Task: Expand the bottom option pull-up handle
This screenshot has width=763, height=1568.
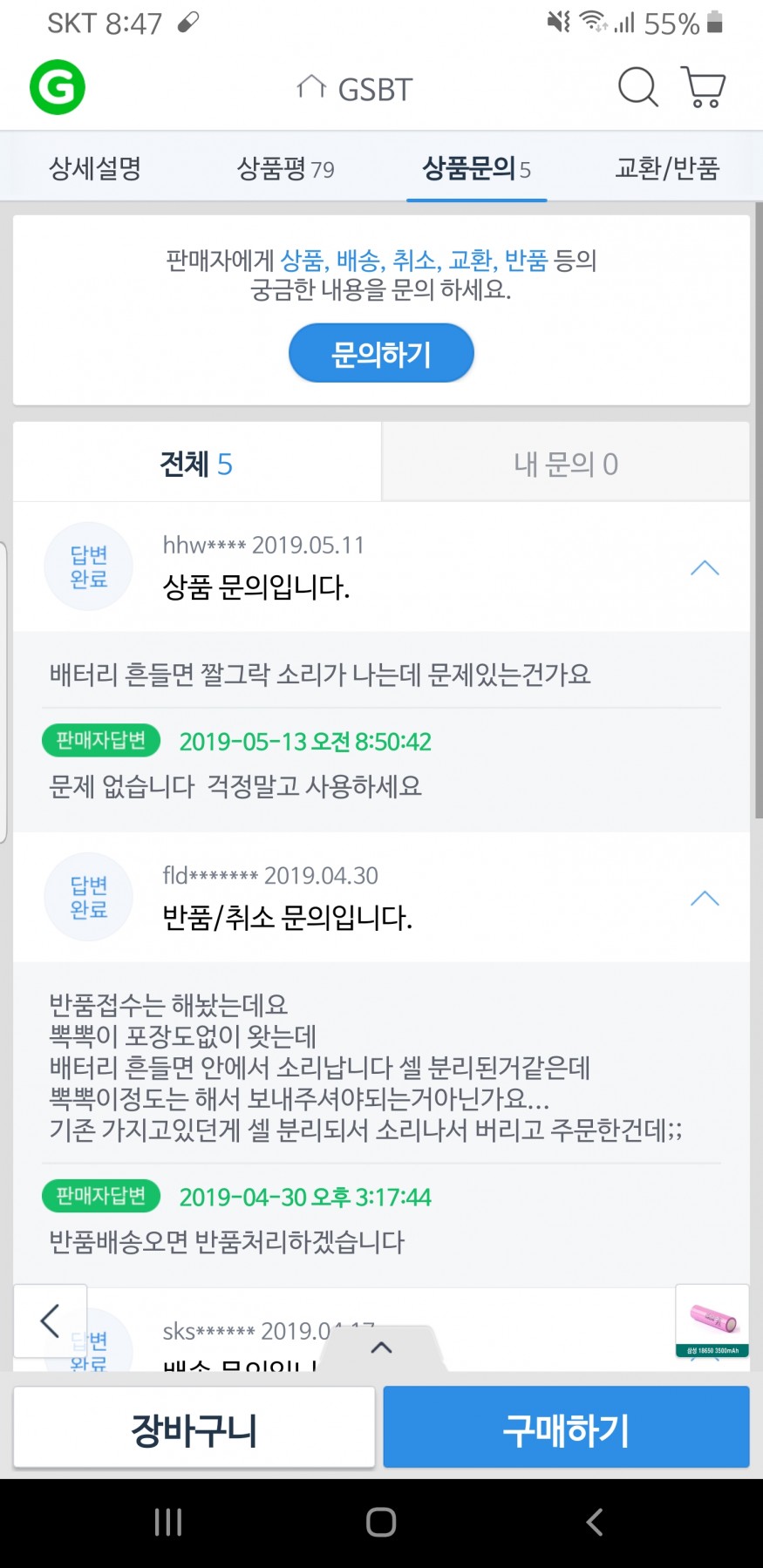Action: pos(382,1347)
